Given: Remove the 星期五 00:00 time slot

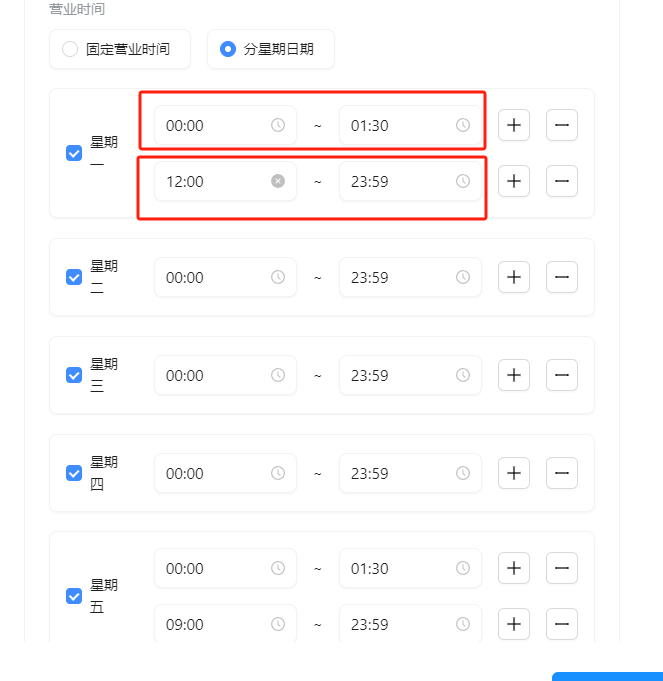Looking at the screenshot, I should tap(562, 568).
